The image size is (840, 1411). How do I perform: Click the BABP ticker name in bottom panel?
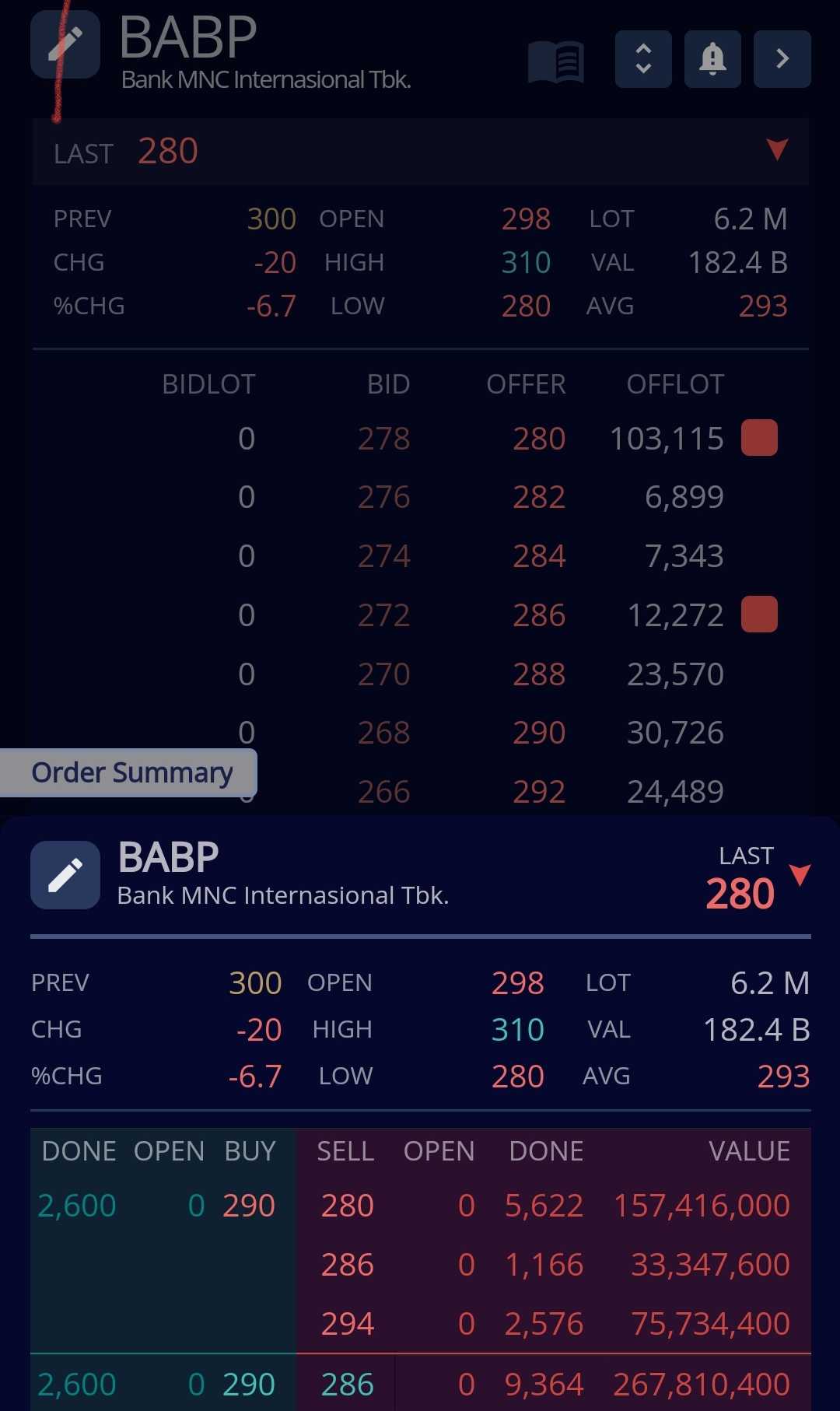click(167, 856)
